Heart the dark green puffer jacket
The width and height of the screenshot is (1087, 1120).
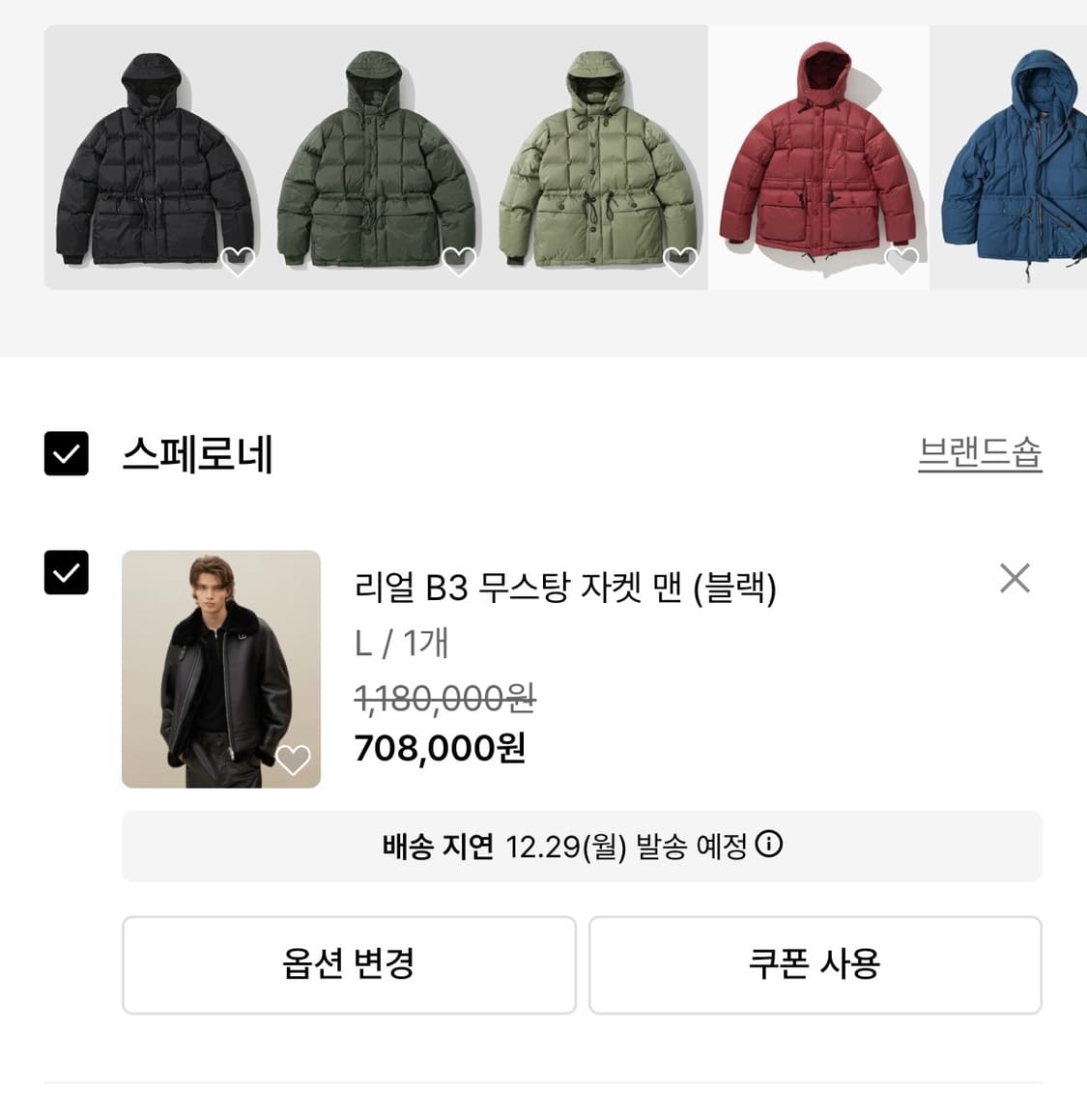(x=457, y=259)
